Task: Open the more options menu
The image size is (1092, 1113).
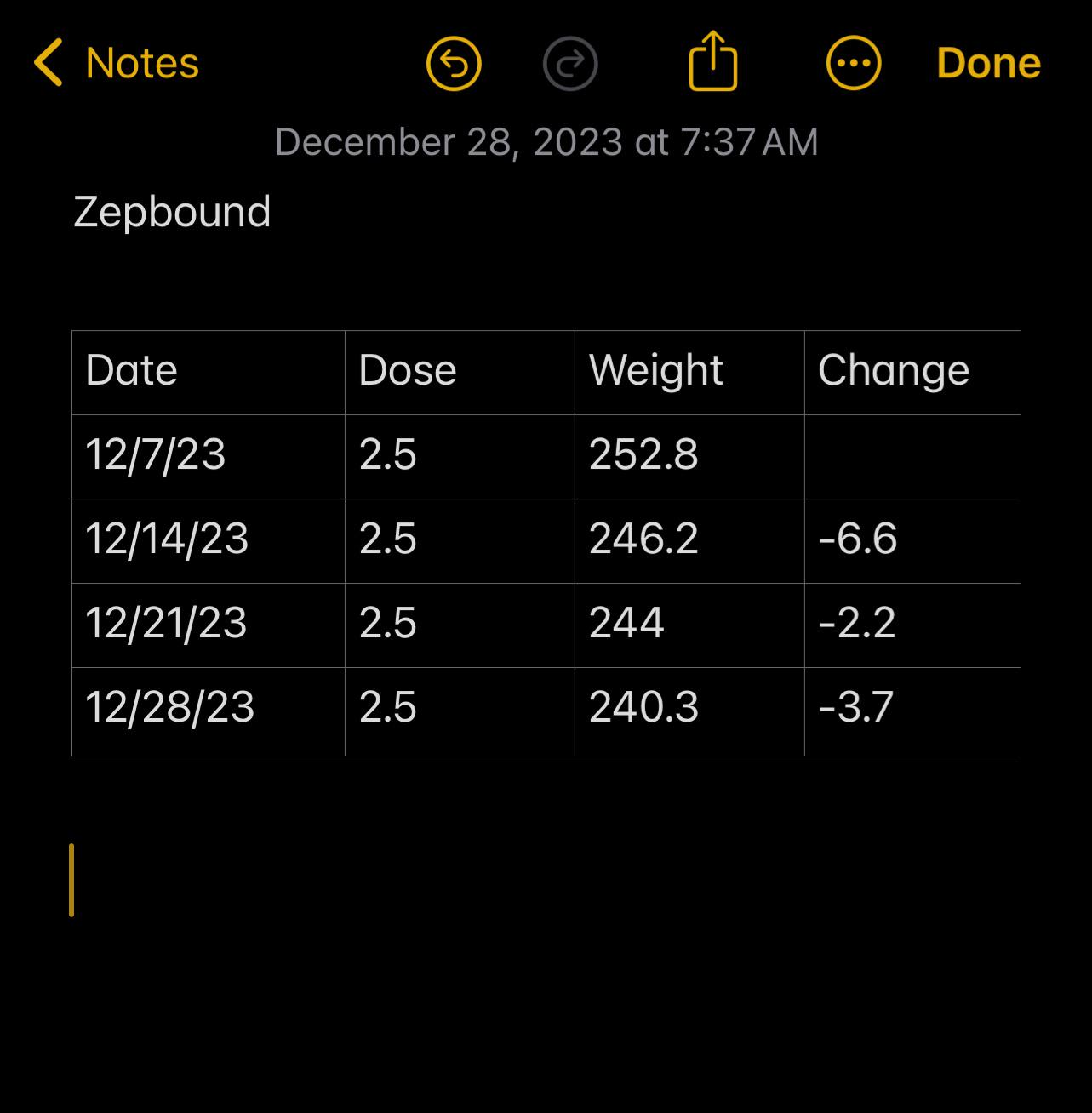Action: tap(853, 64)
